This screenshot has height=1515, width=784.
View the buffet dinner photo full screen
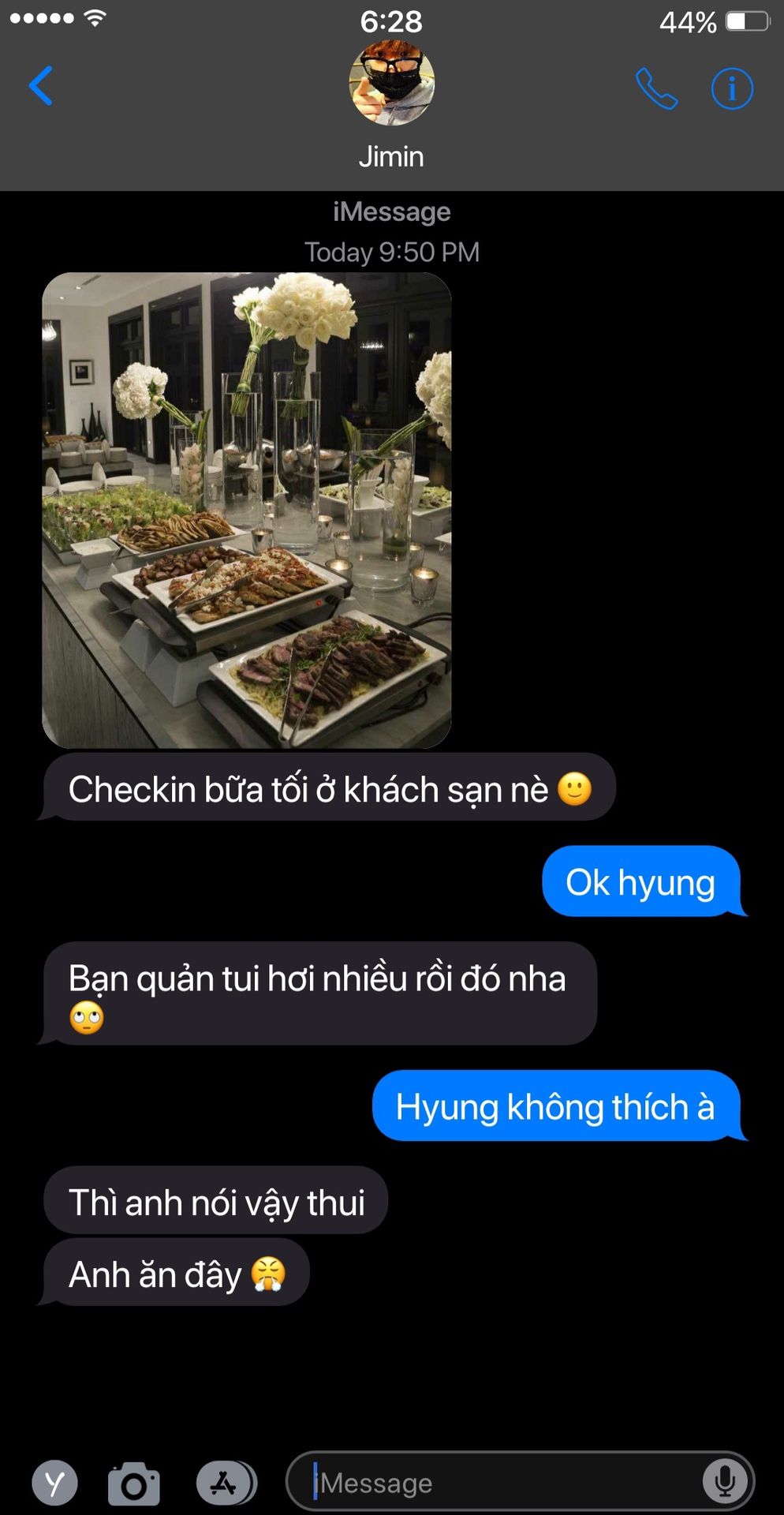(x=246, y=510)
